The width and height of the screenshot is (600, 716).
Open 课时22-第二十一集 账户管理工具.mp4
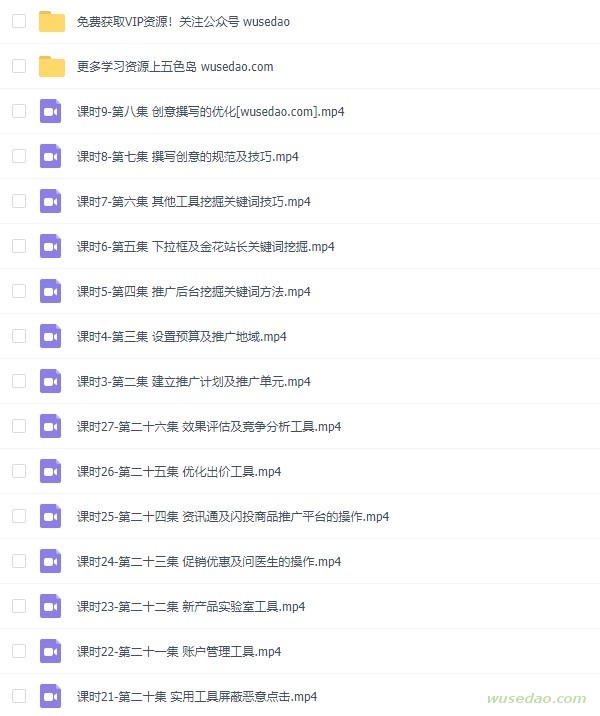178,652
